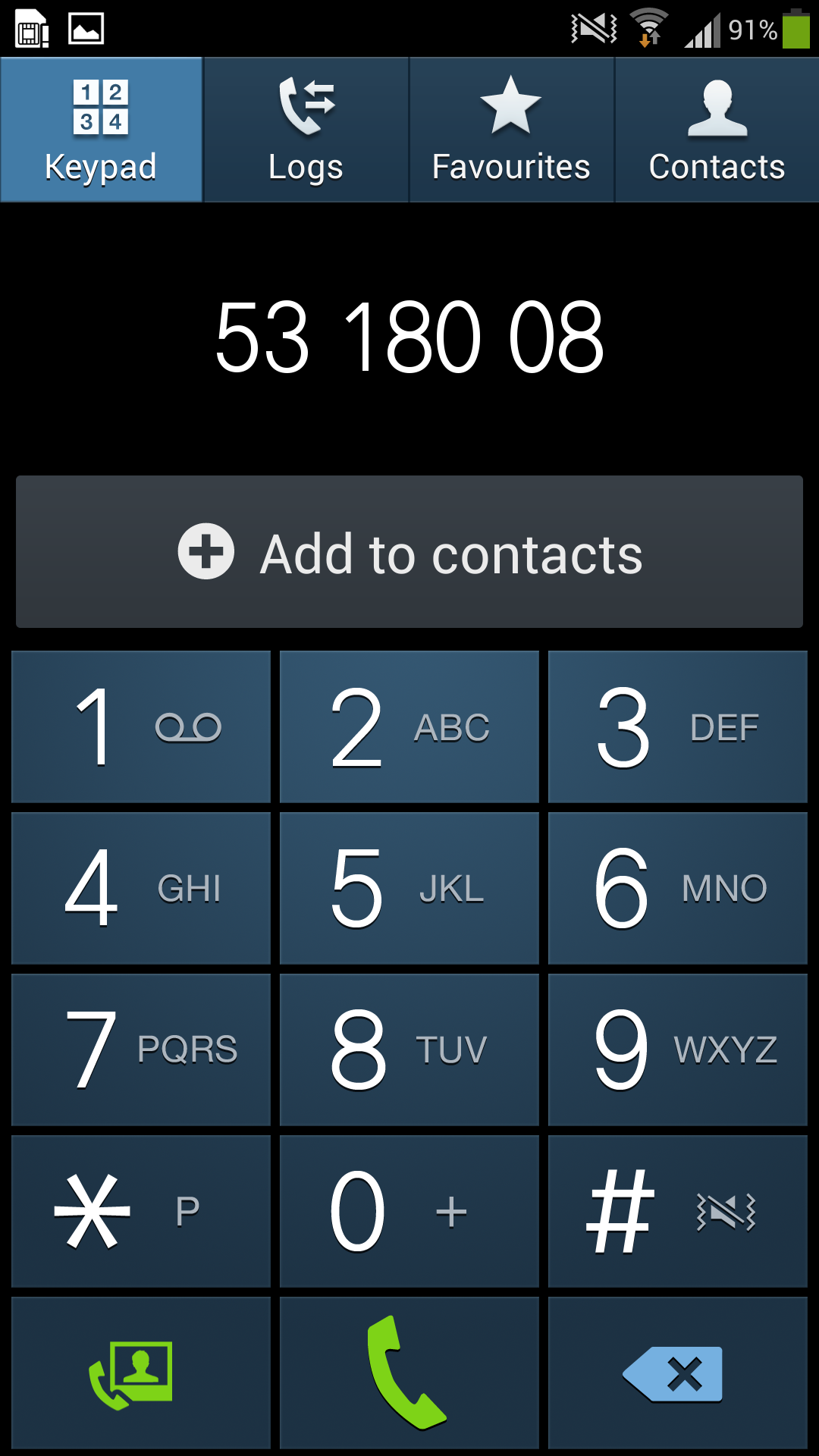This screenshot has height=1456, width=819.
Task: Tap the 9 WXYZ key
Action: [x=677, y=1050]
